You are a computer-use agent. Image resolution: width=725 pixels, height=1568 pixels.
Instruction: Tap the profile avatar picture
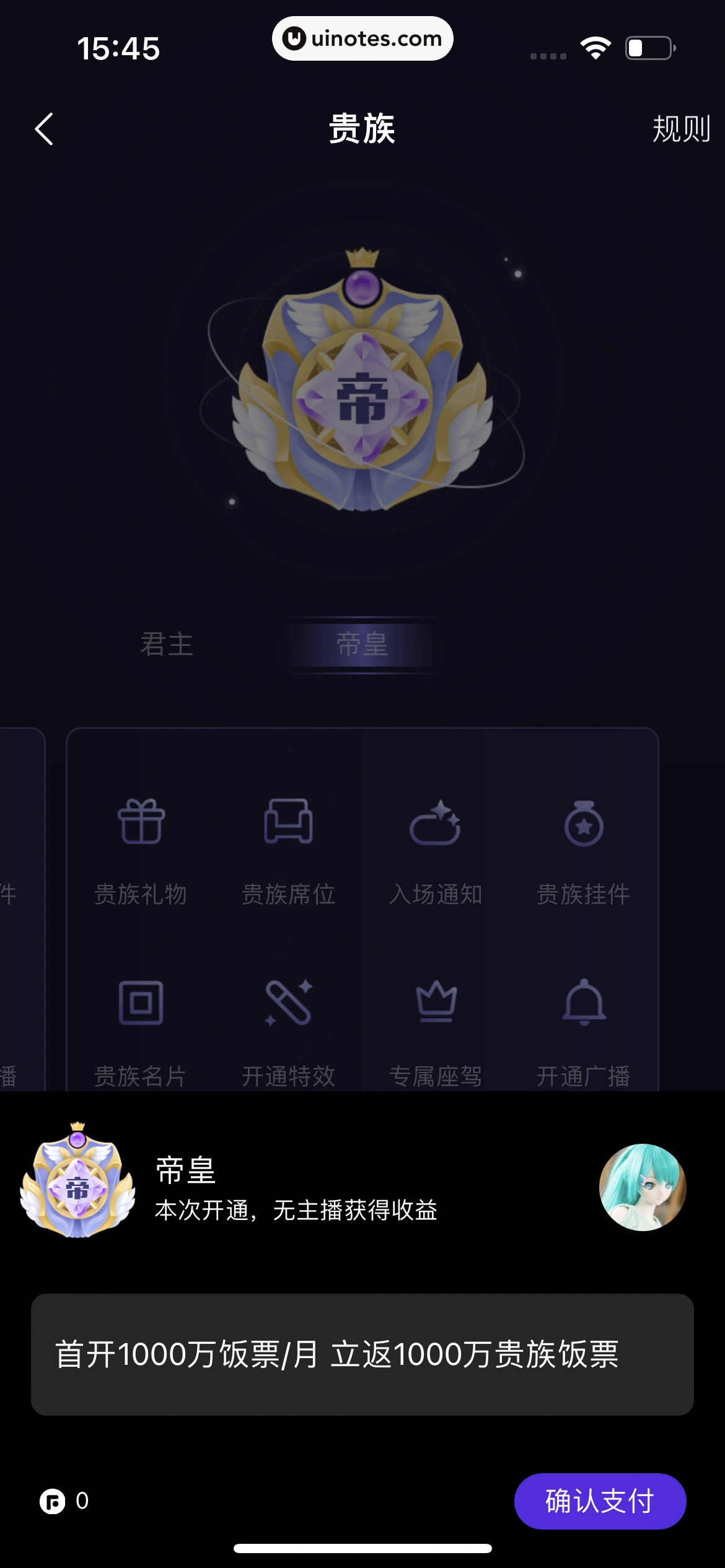[x=643, y=1187]
